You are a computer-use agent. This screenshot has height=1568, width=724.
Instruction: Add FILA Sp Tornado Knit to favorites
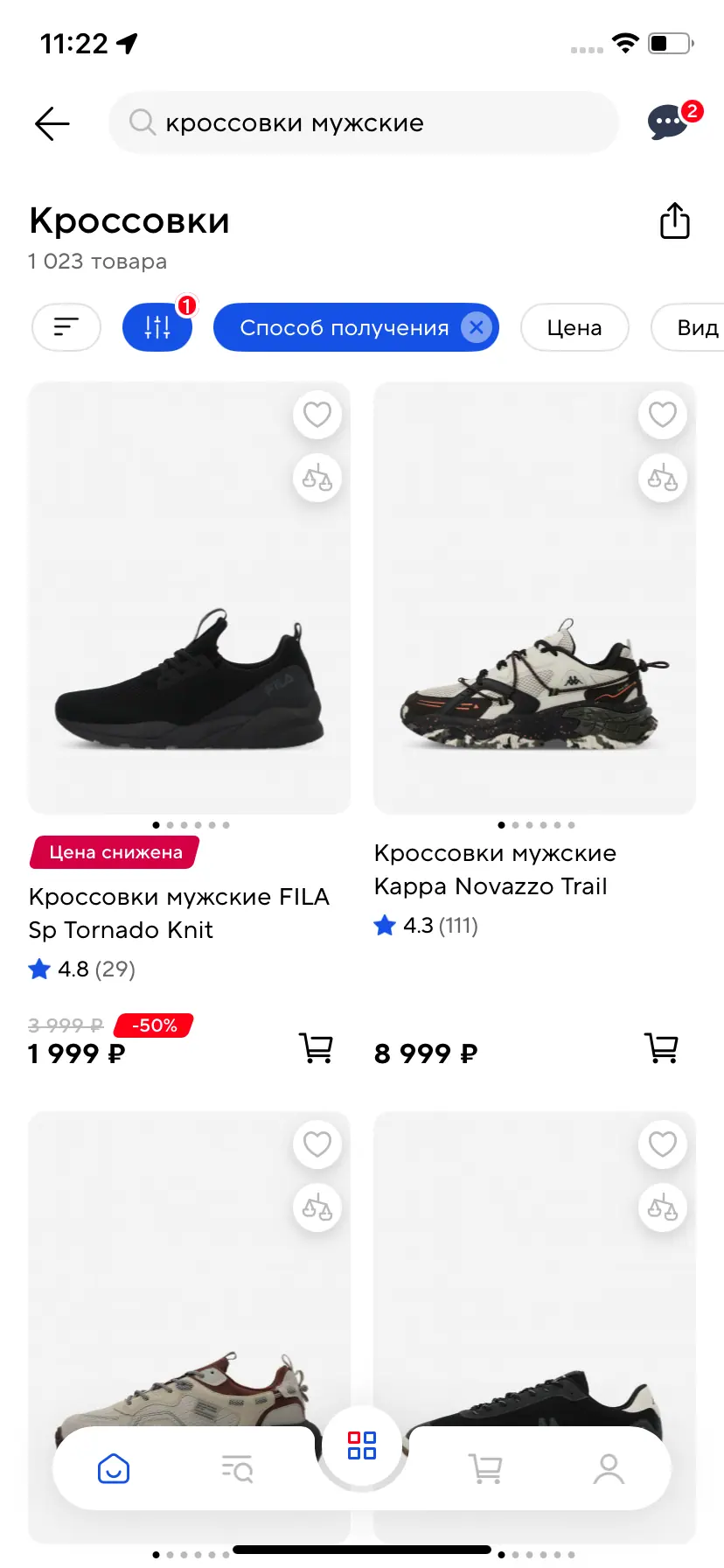[x=317, y=414]
